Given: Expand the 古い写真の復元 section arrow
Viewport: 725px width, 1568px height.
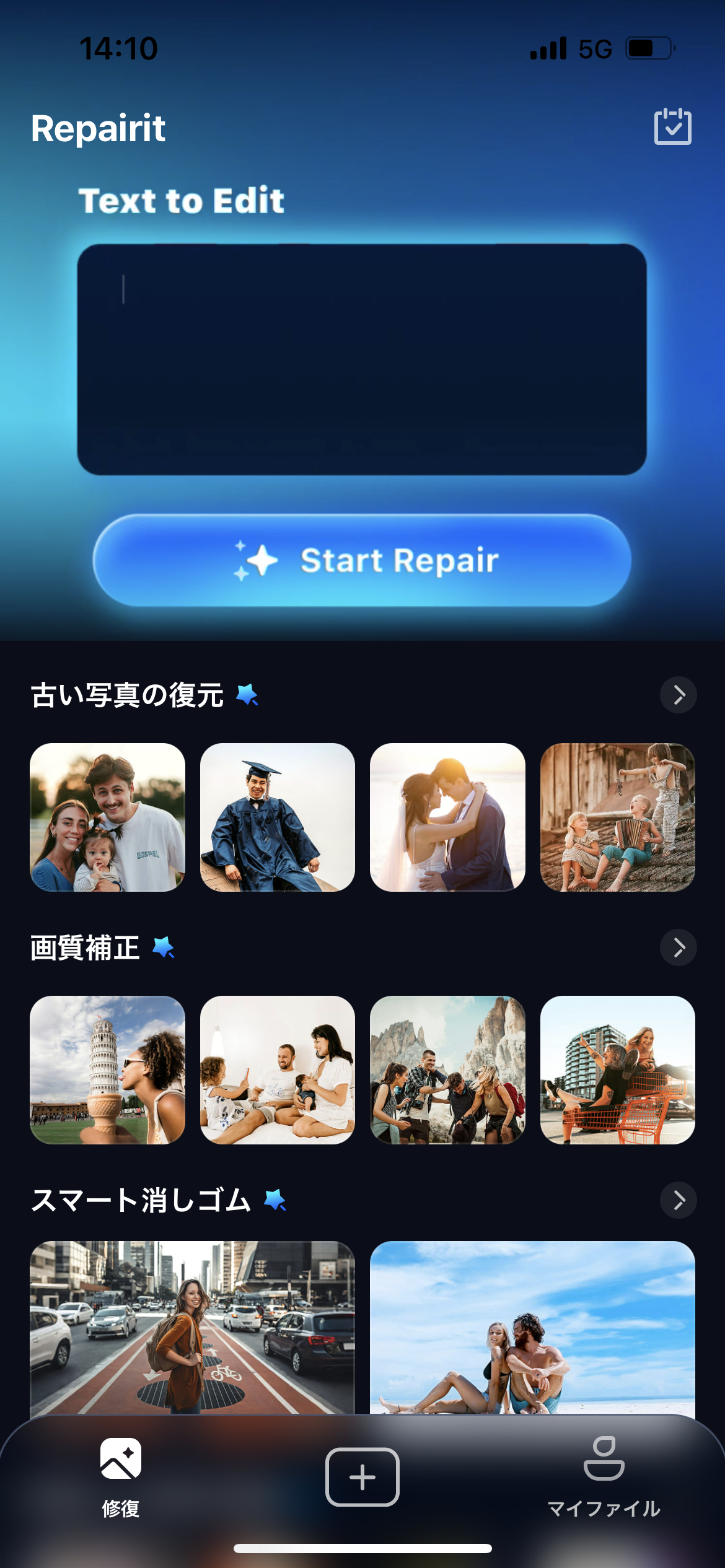Looking at the screenshot, I should 679,695.
